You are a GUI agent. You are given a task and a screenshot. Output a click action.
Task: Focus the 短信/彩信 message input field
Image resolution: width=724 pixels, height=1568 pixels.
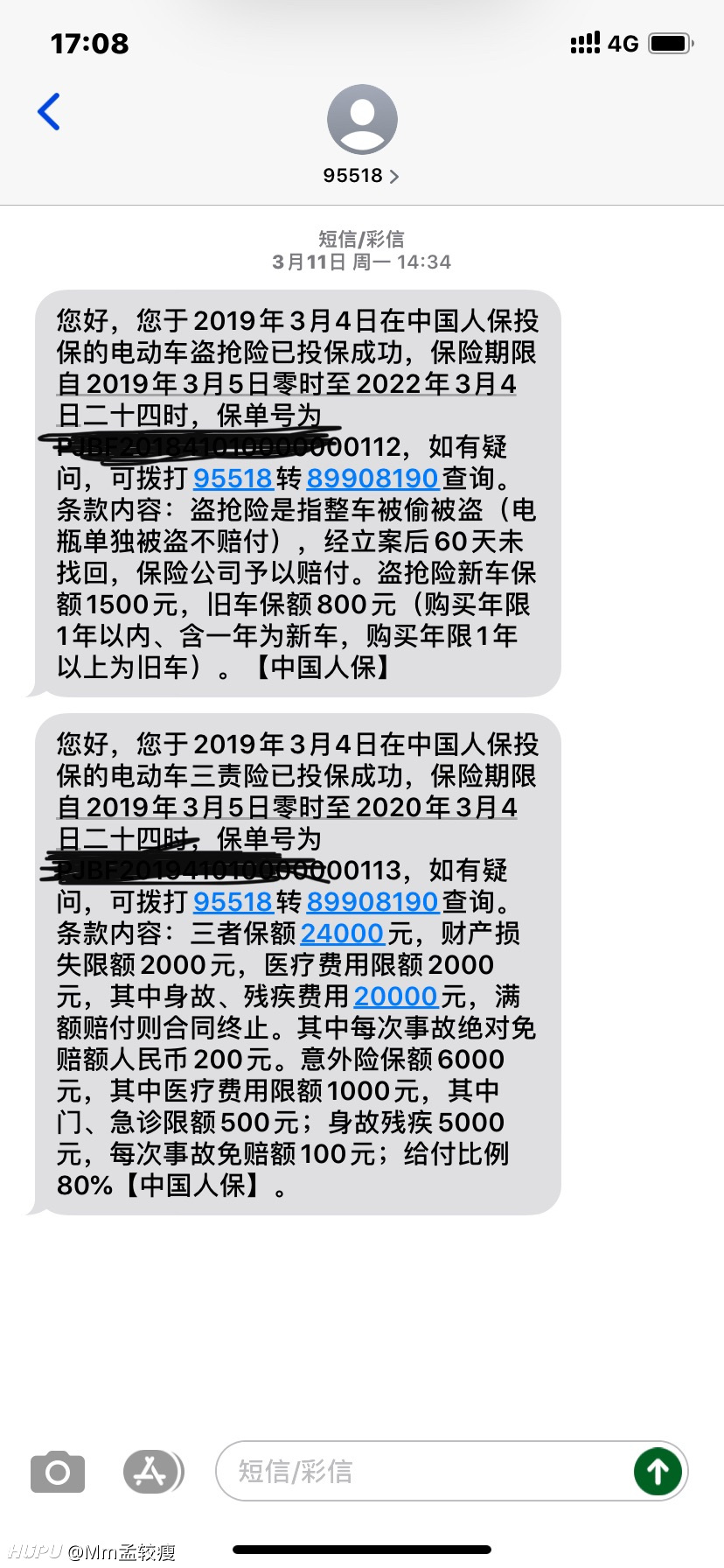423,1471
